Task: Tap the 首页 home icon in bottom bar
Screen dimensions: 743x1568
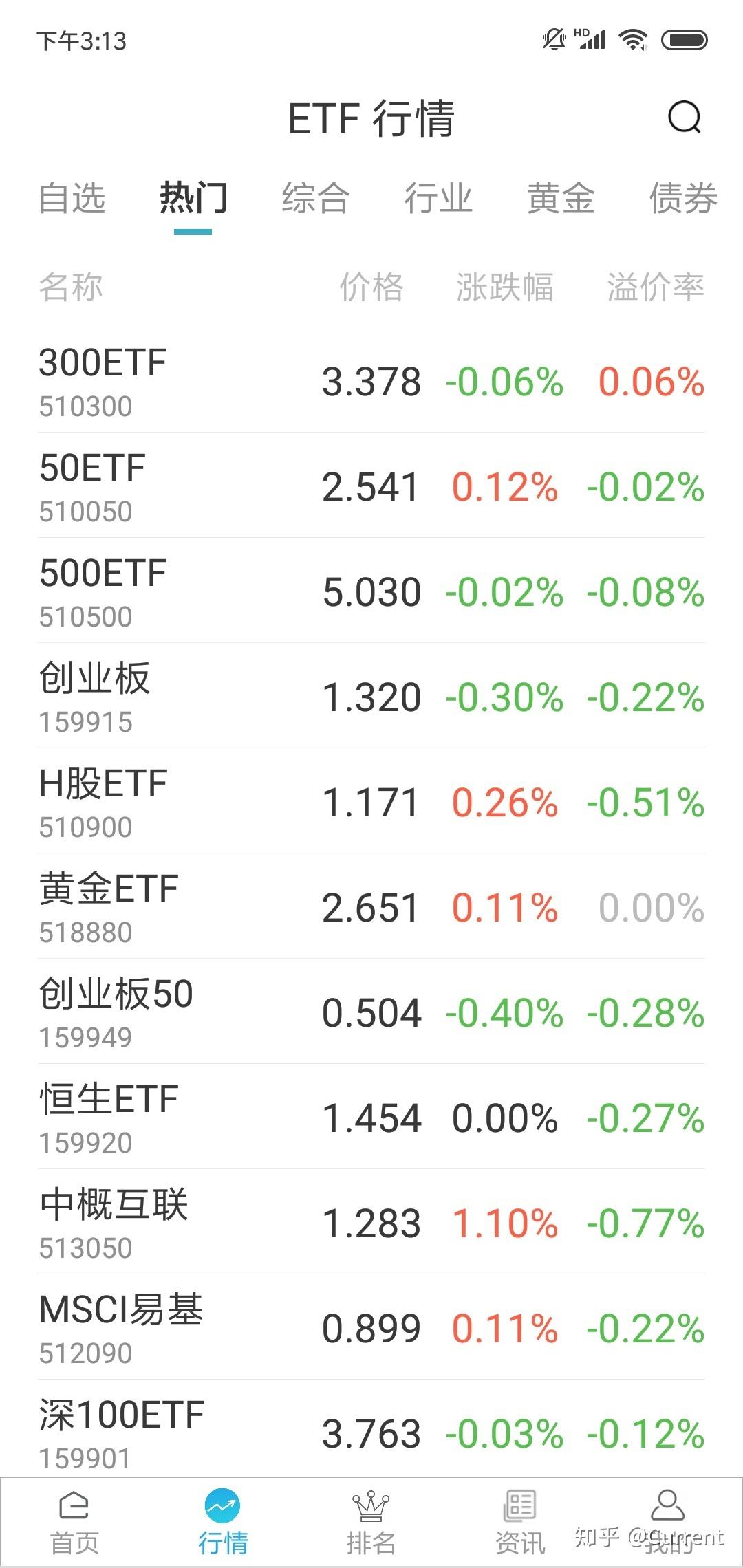Action: point(74,1513)
